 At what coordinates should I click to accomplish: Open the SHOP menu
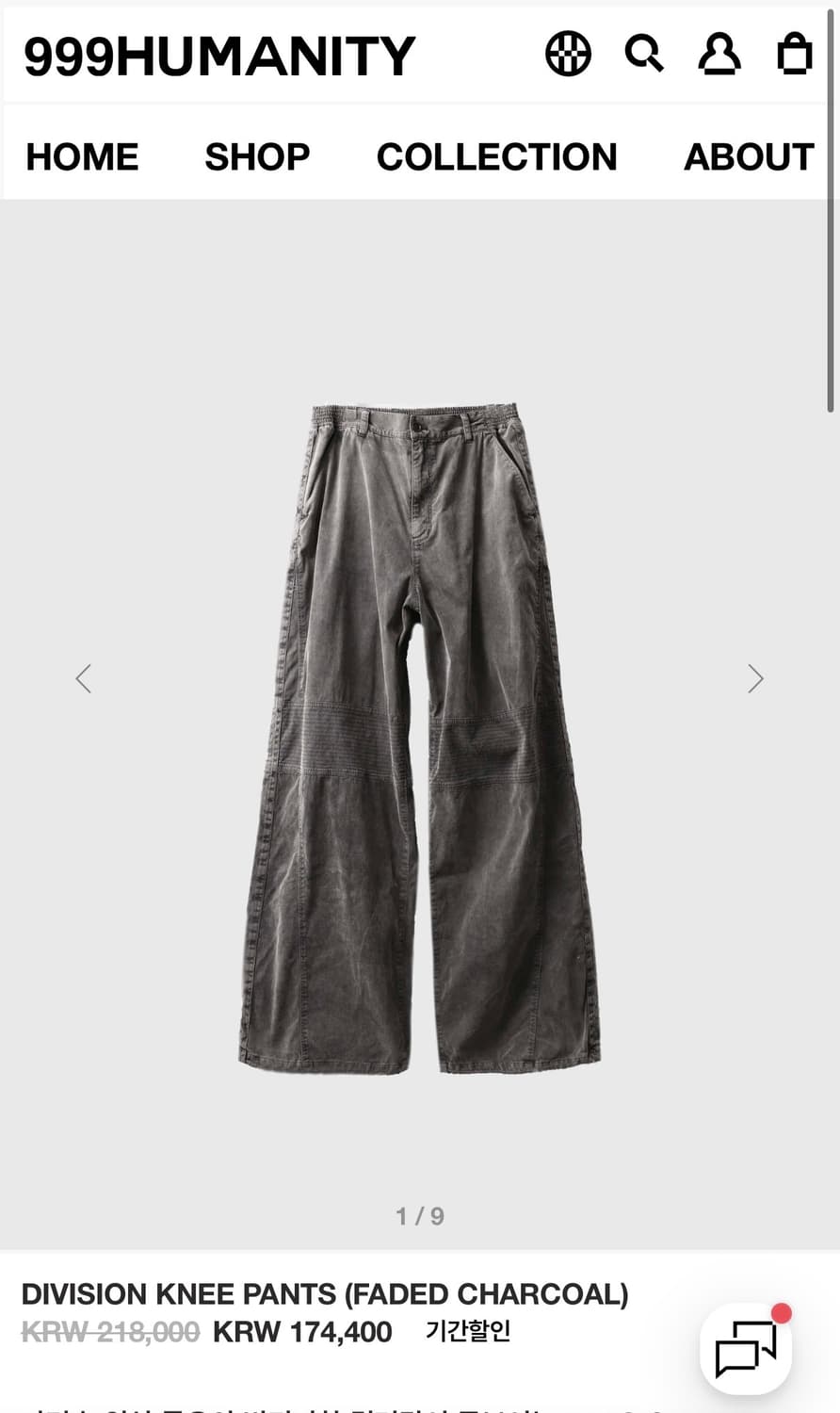pos(256,156)
